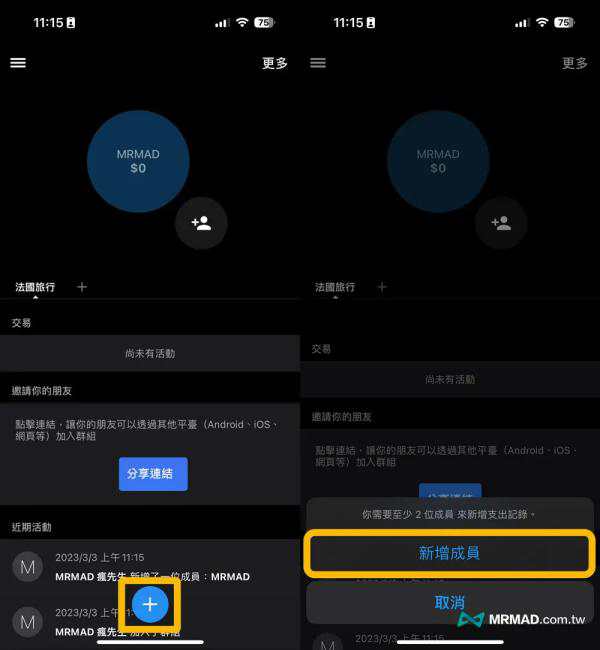Tap the fully visible 分享連結 button

[x=153, y=473]
